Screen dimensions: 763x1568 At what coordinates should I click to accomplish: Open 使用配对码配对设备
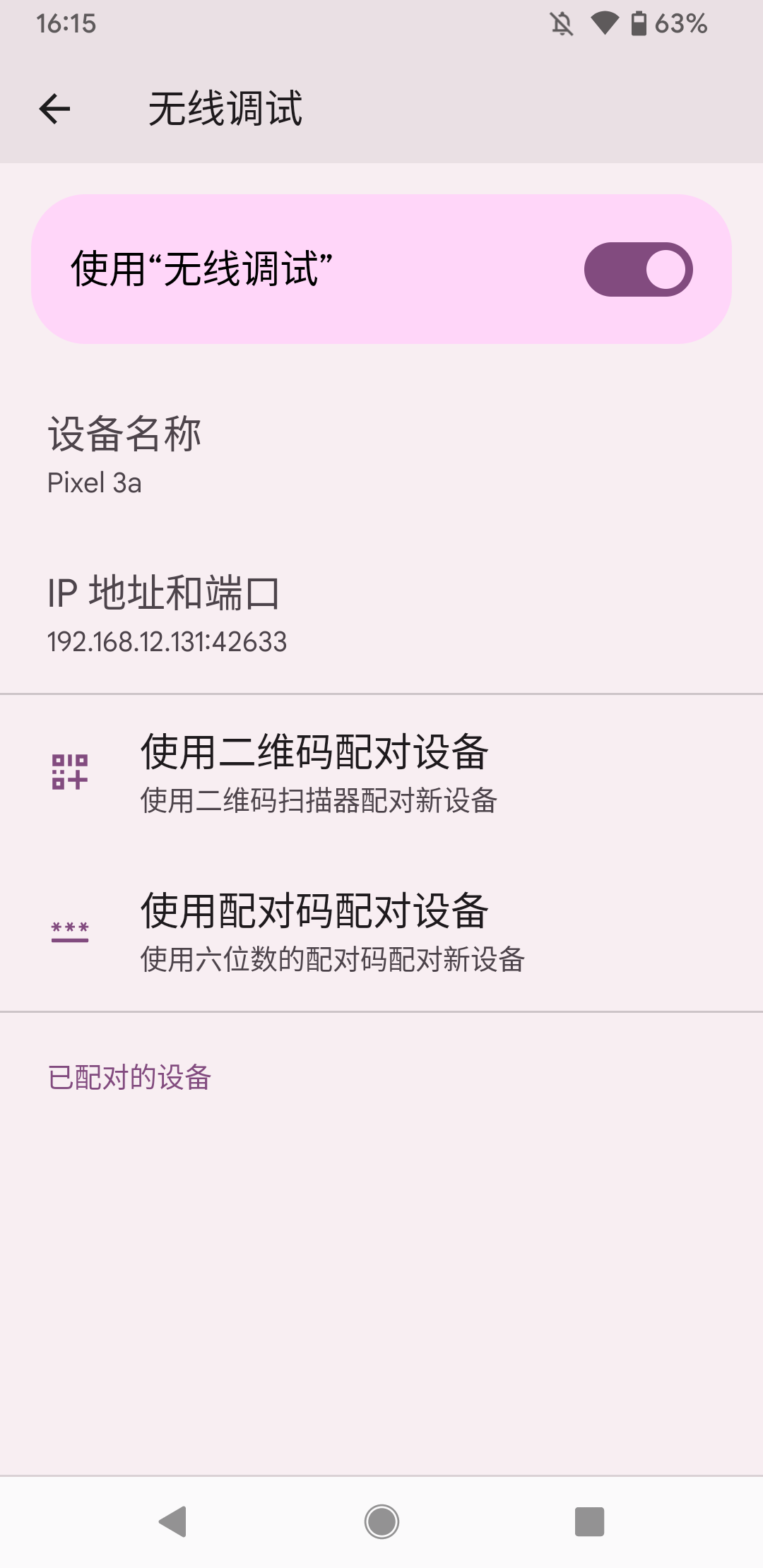pos(381,932)
